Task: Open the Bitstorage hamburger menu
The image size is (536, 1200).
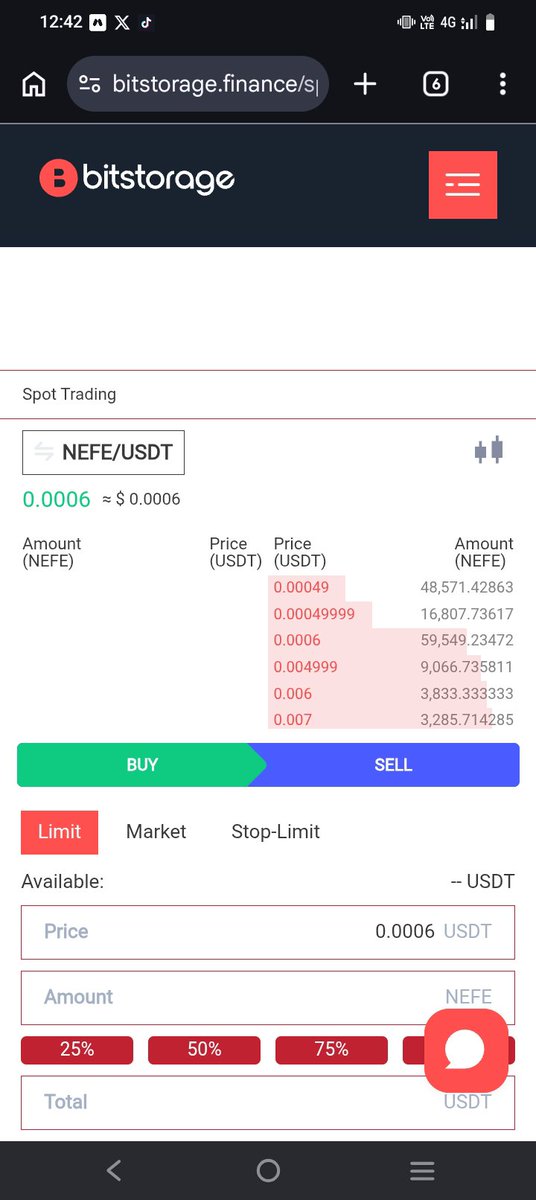Action: click(x=462, y=185)
